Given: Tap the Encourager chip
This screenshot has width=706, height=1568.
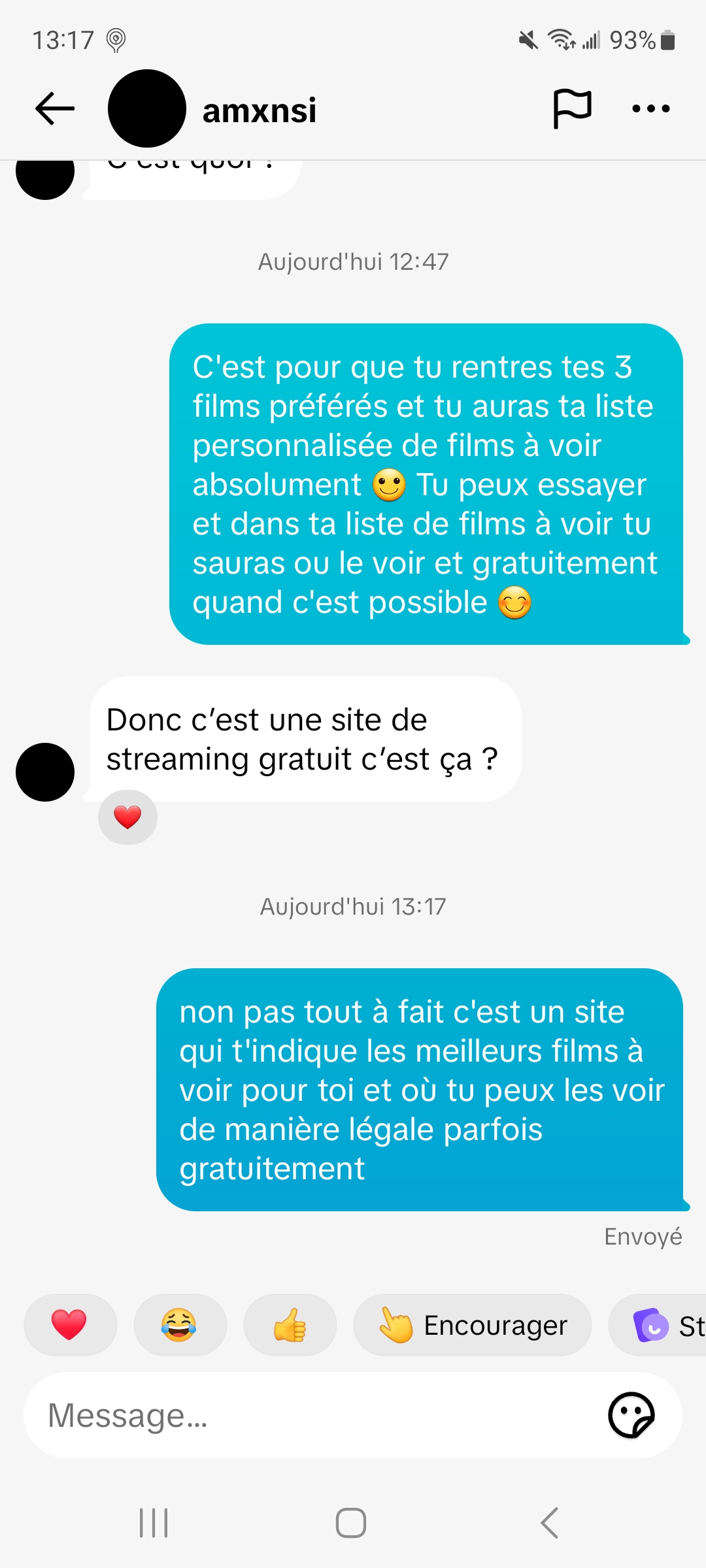Looking at the screenshot, I should (472, 1325).
